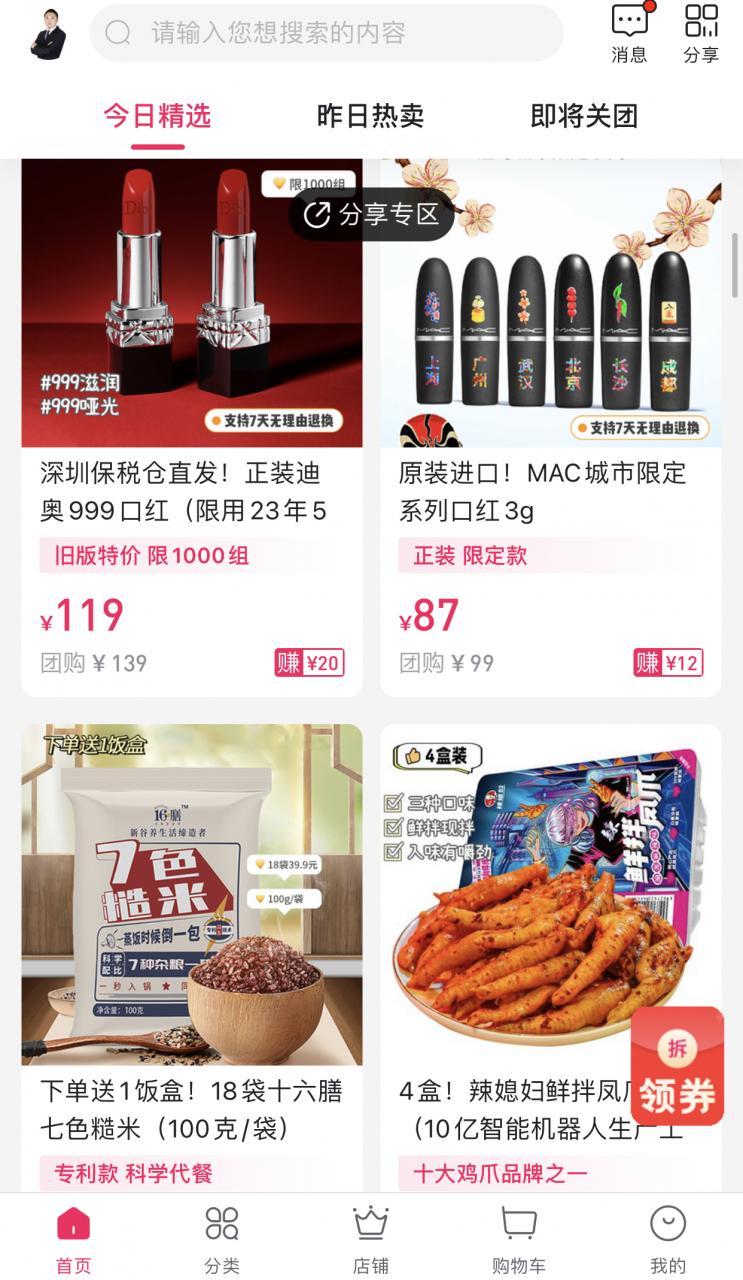Image resolution: width=743 pixels, height=1280 pixels.
Task: Tap the 分享专区 share zone button
Action: [x=371, y=215]
